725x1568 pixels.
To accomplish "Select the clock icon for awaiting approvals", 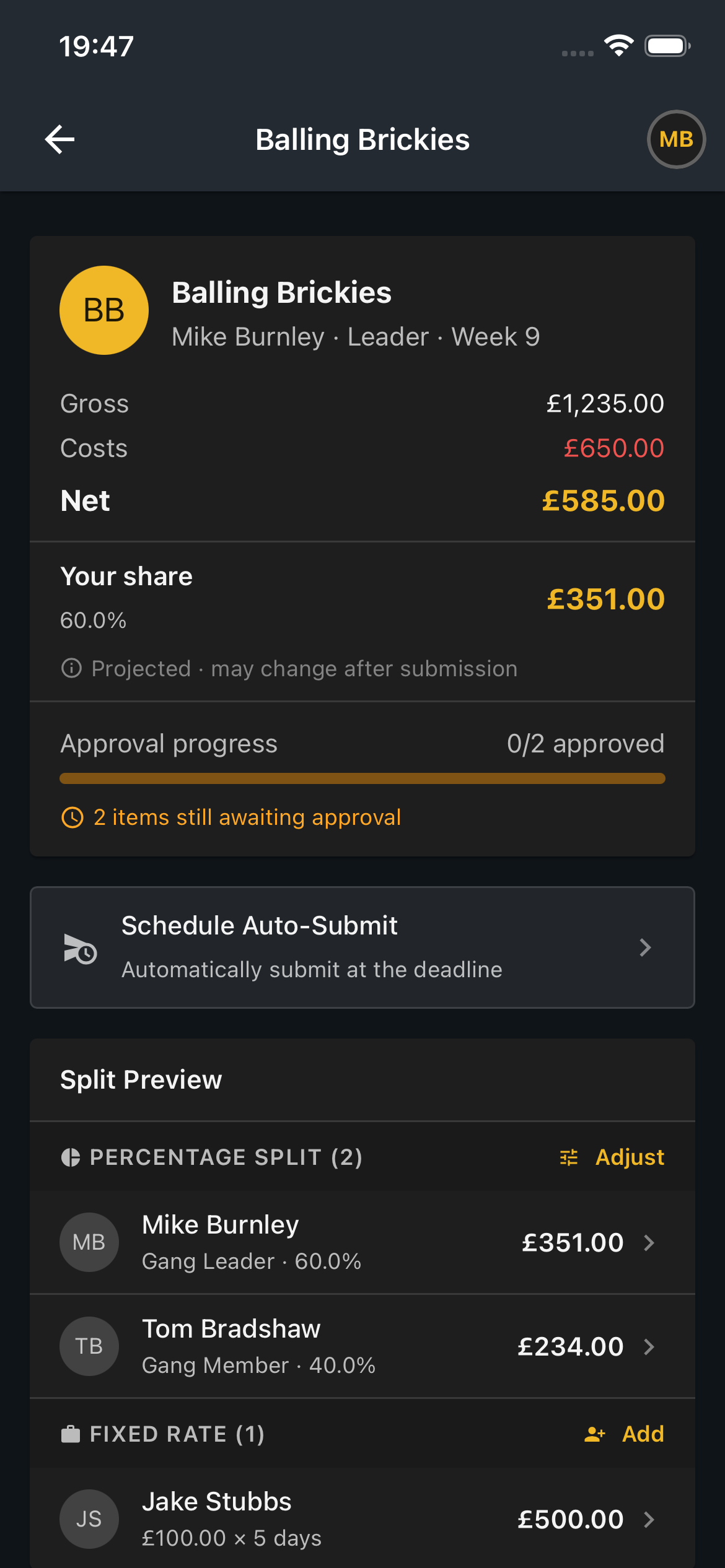I will 71,817.
